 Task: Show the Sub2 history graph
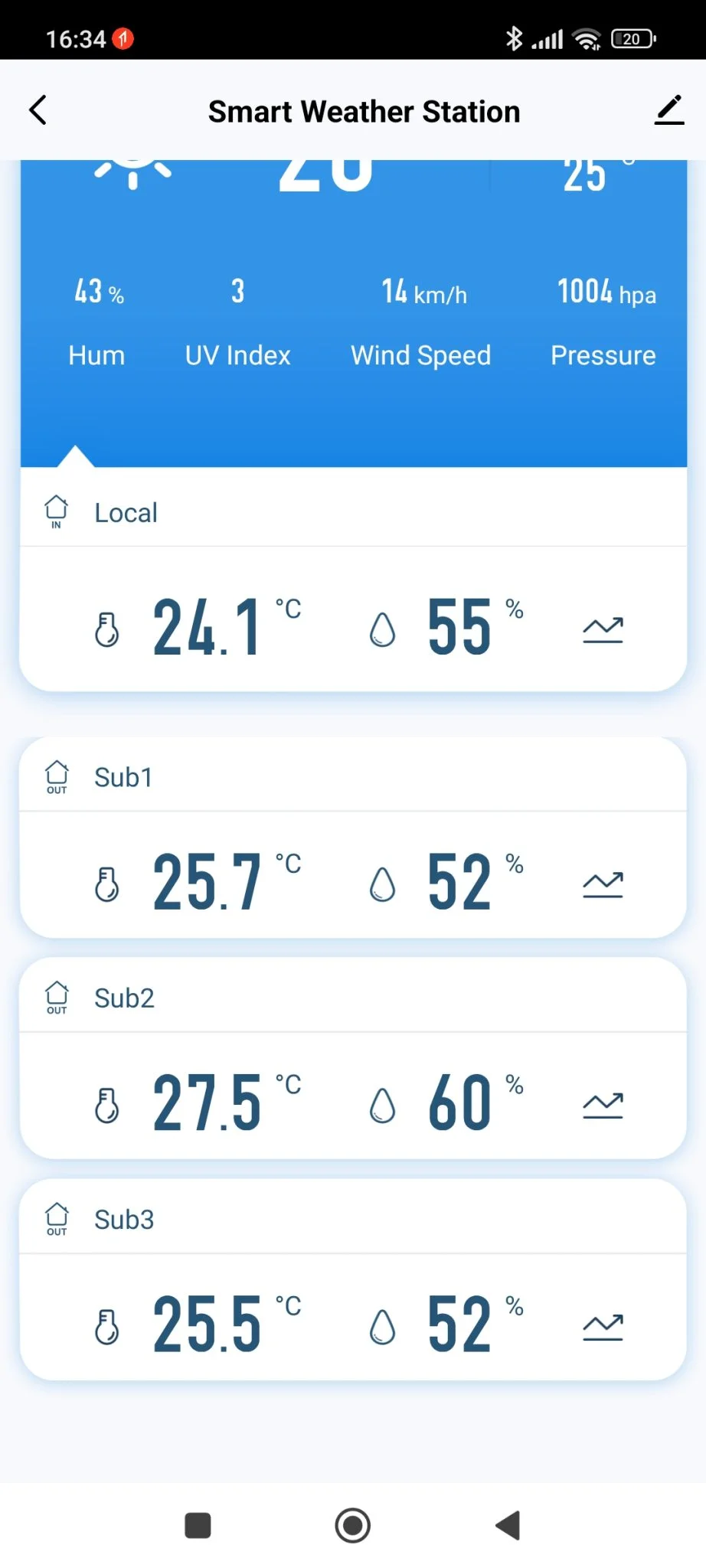[x=603, y=1105]
